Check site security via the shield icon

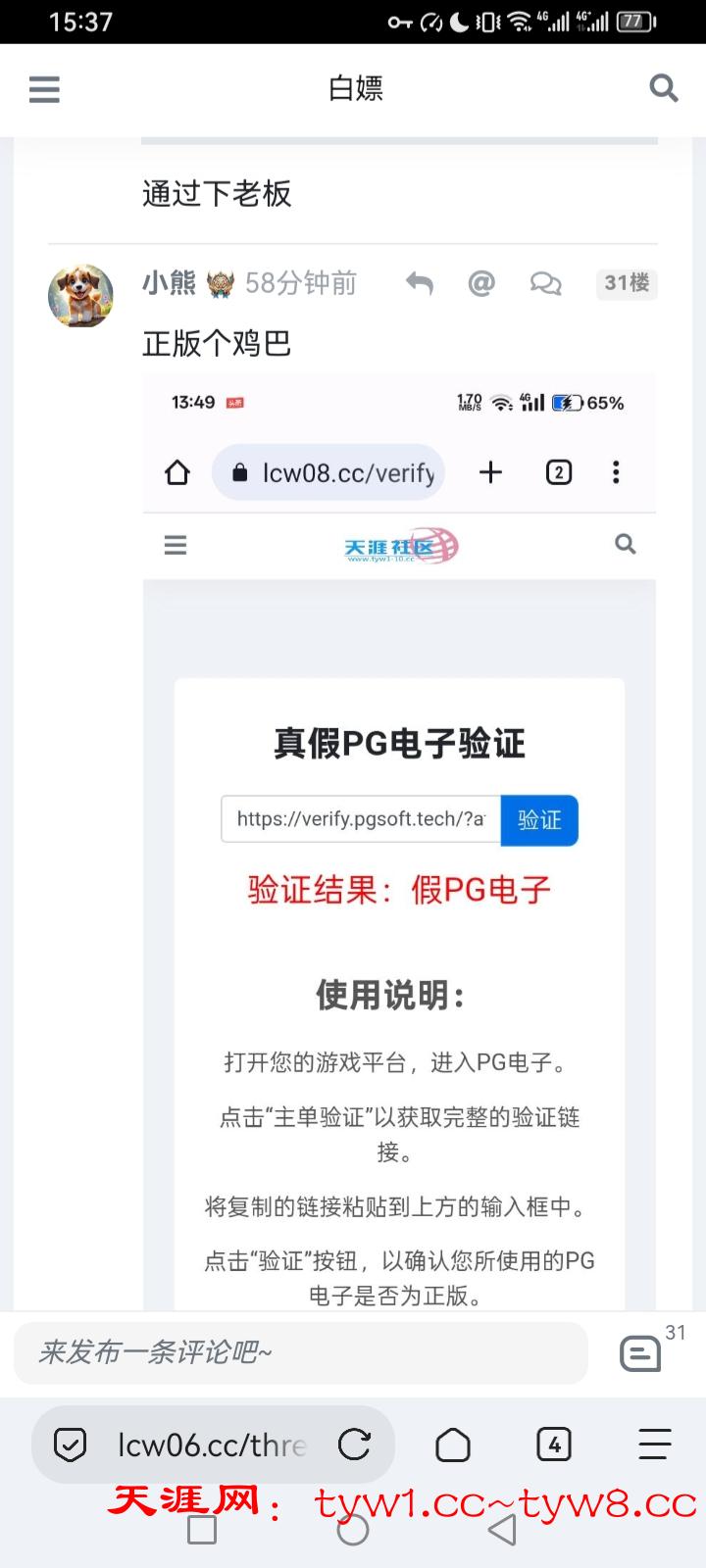(71, 1445)
